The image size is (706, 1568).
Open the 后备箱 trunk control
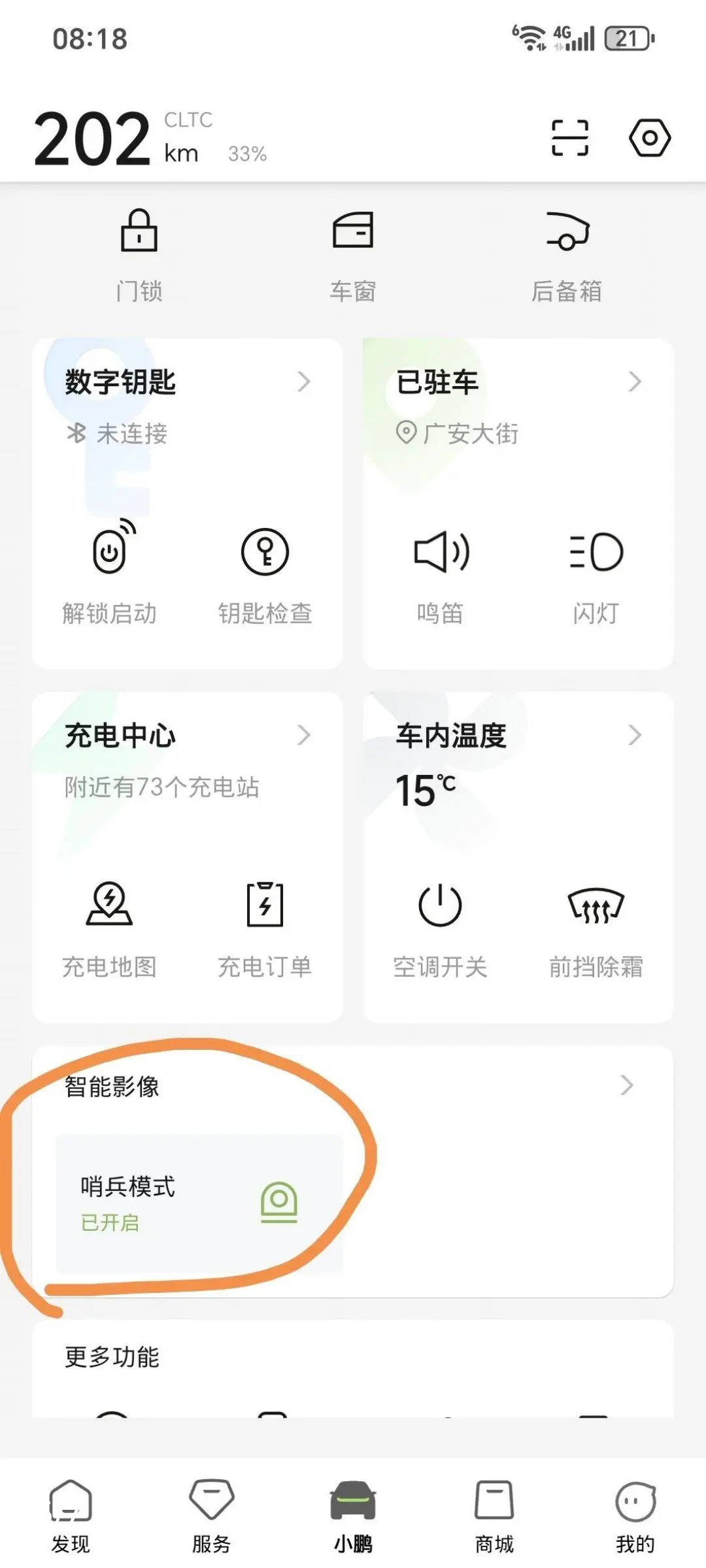[x=567, y=255]
